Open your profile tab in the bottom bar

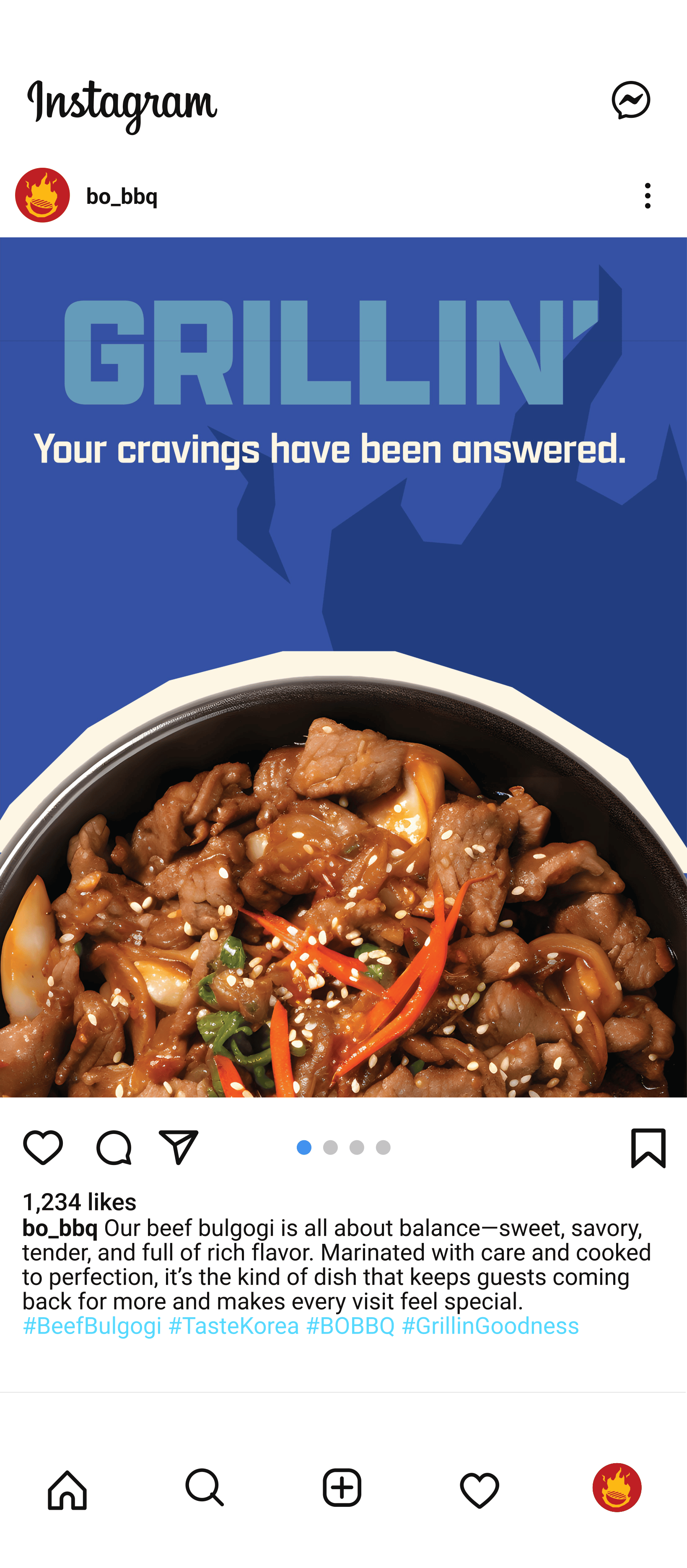coord(617,1488)
